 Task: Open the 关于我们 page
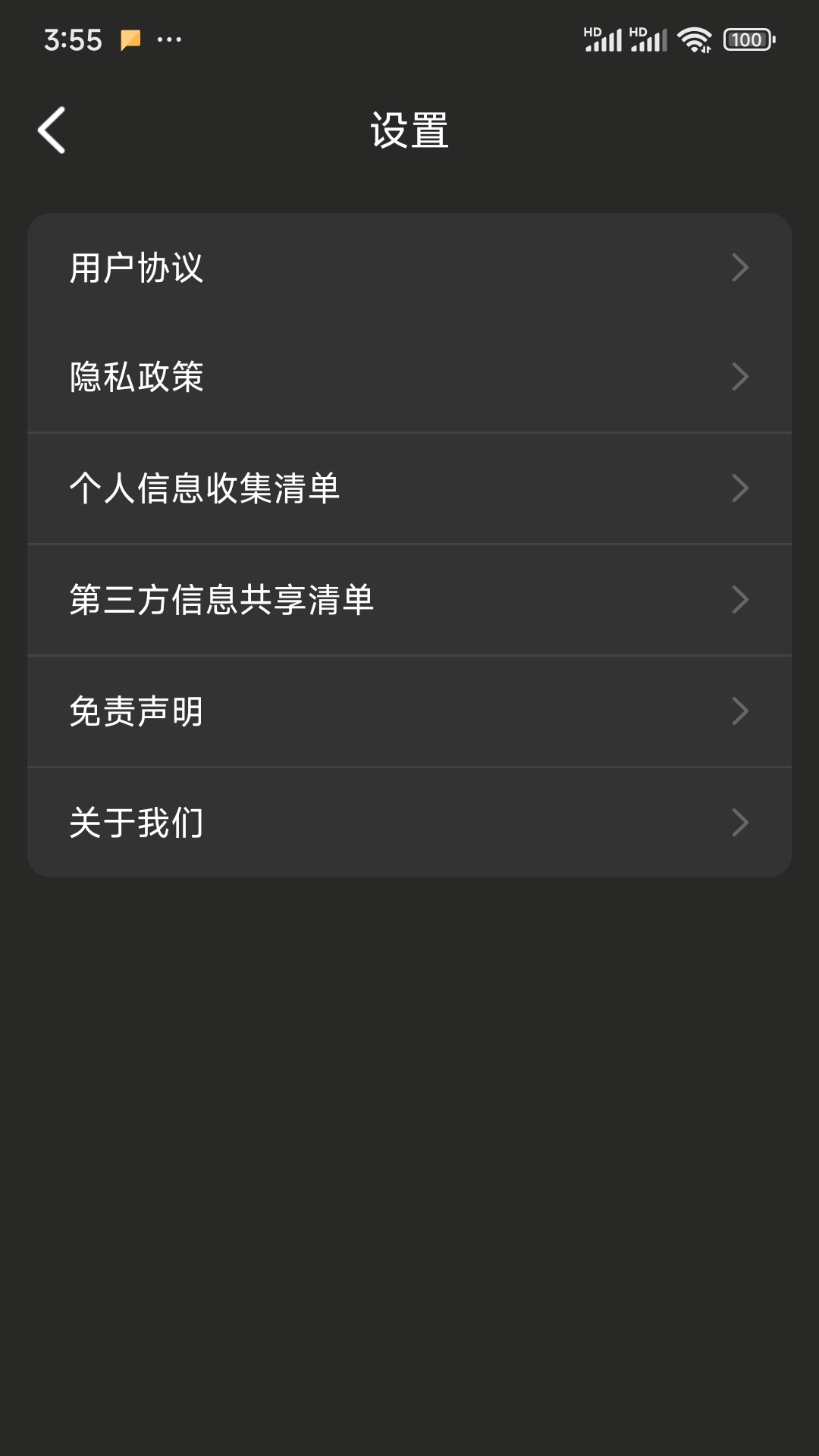click(409, 822)
